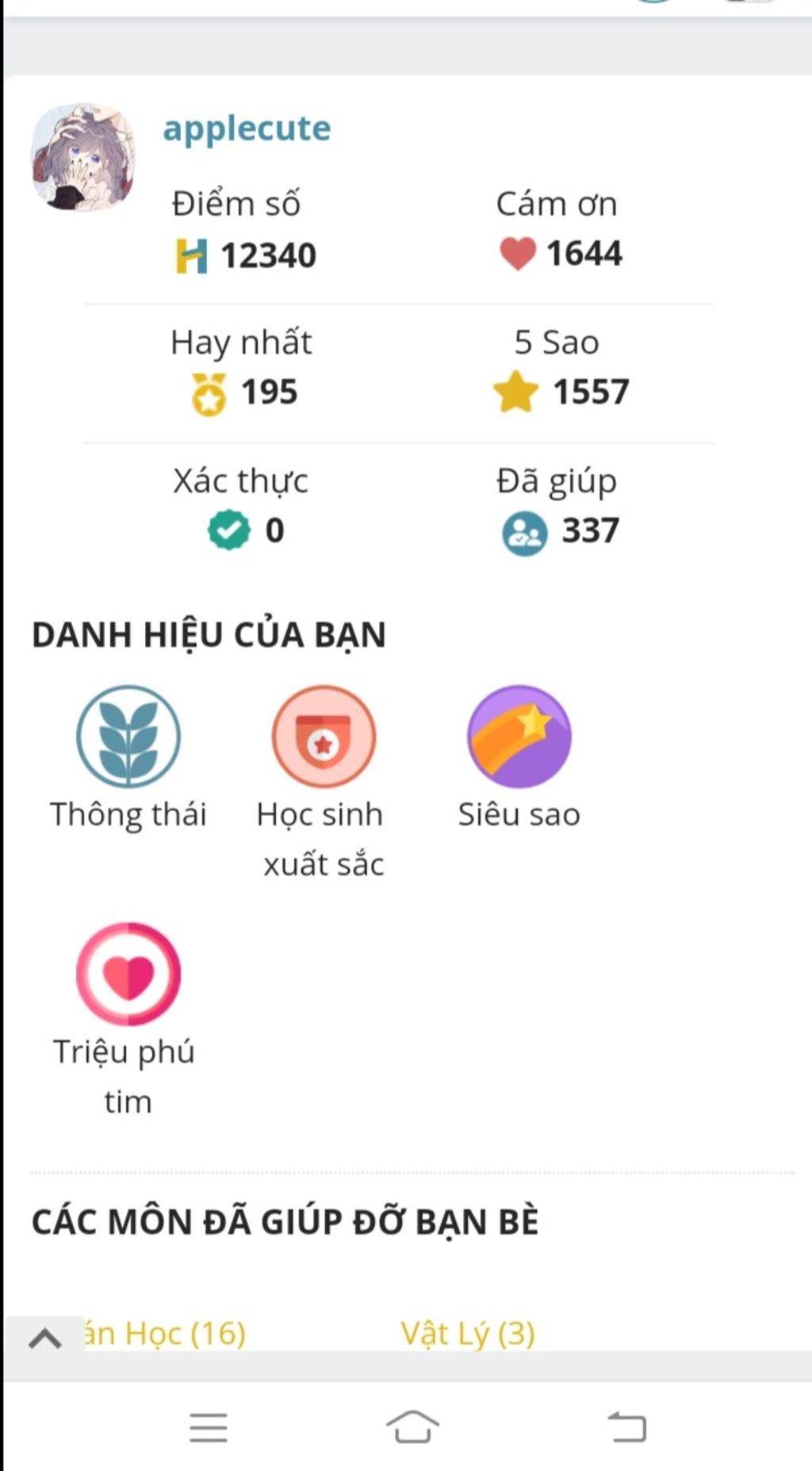Tap the scroll-to-top arrow button

pyautogui.click(x=44, y=1339)
